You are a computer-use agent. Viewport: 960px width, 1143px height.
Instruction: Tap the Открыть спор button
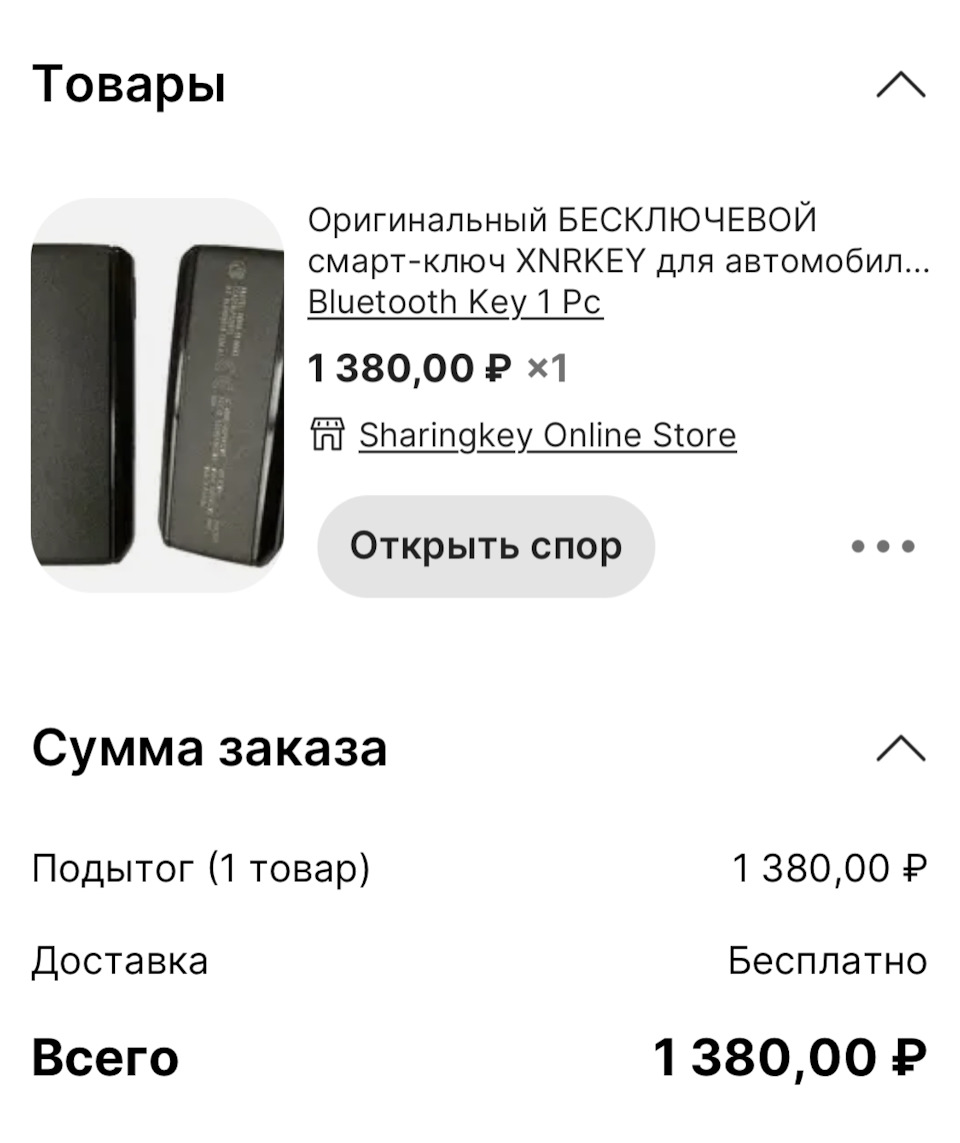pos(486,546)
